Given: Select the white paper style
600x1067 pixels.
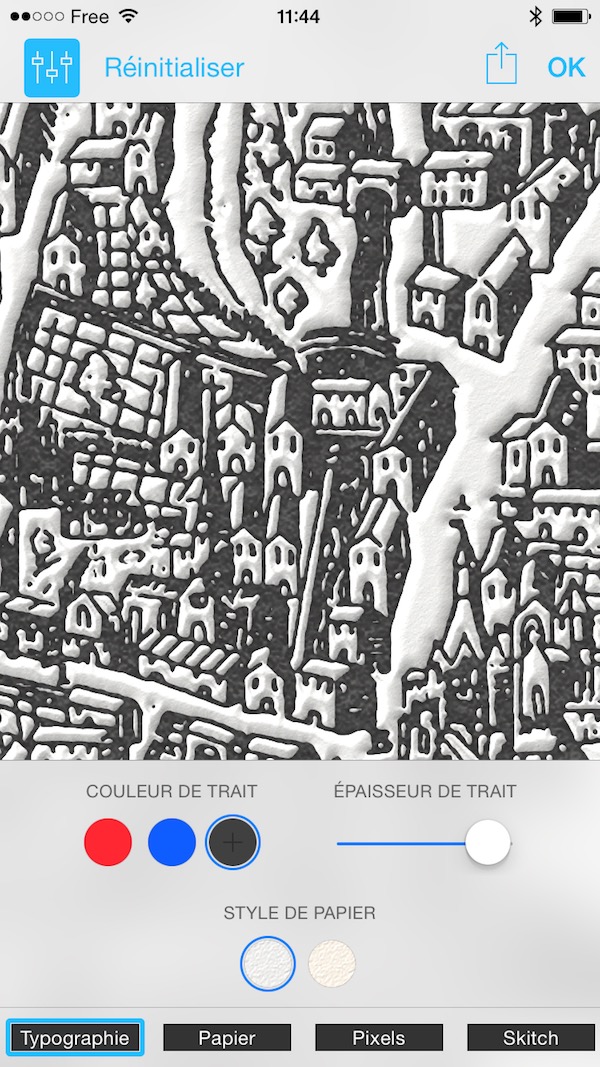Looking at the screenshot, I should (x=267, y=964).
